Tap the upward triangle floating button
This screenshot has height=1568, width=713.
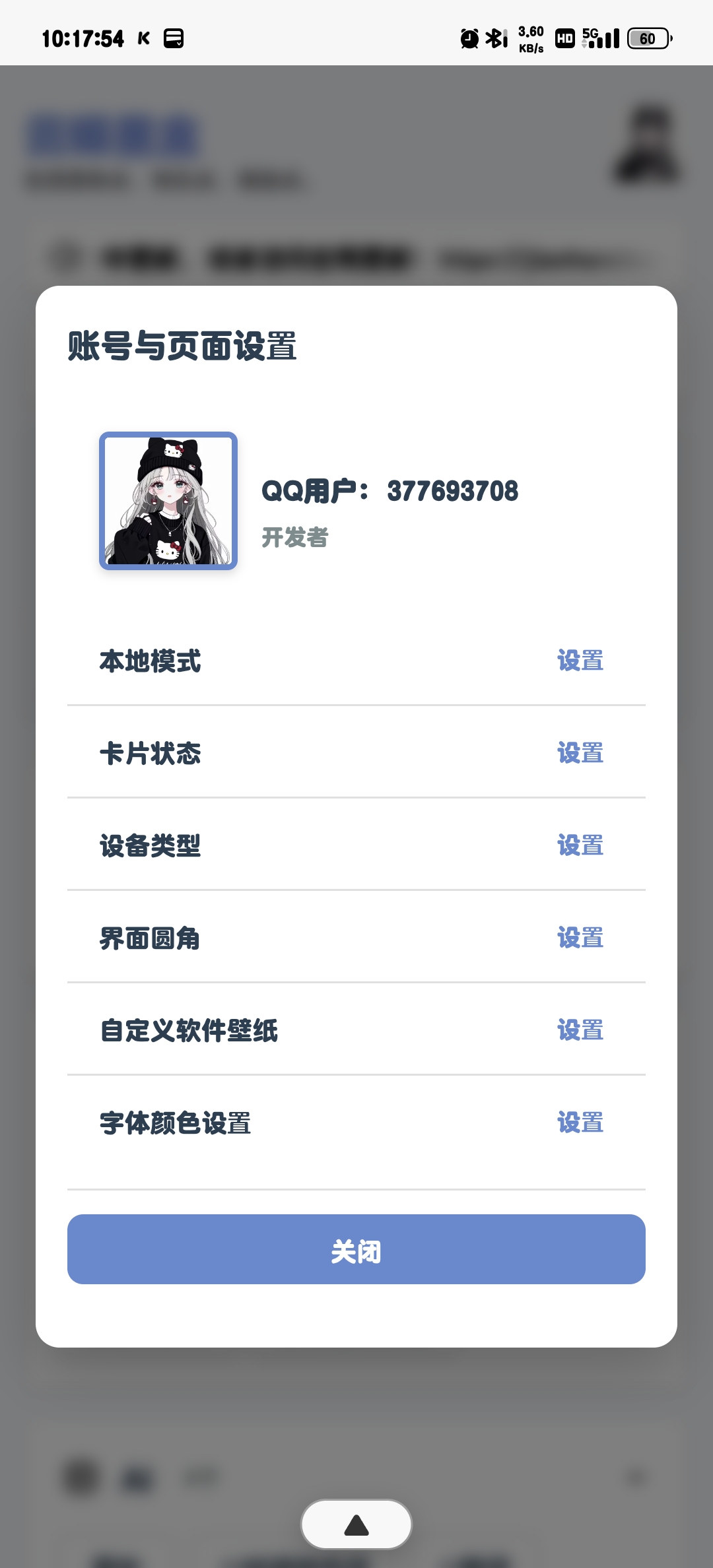coord(356,1524)
